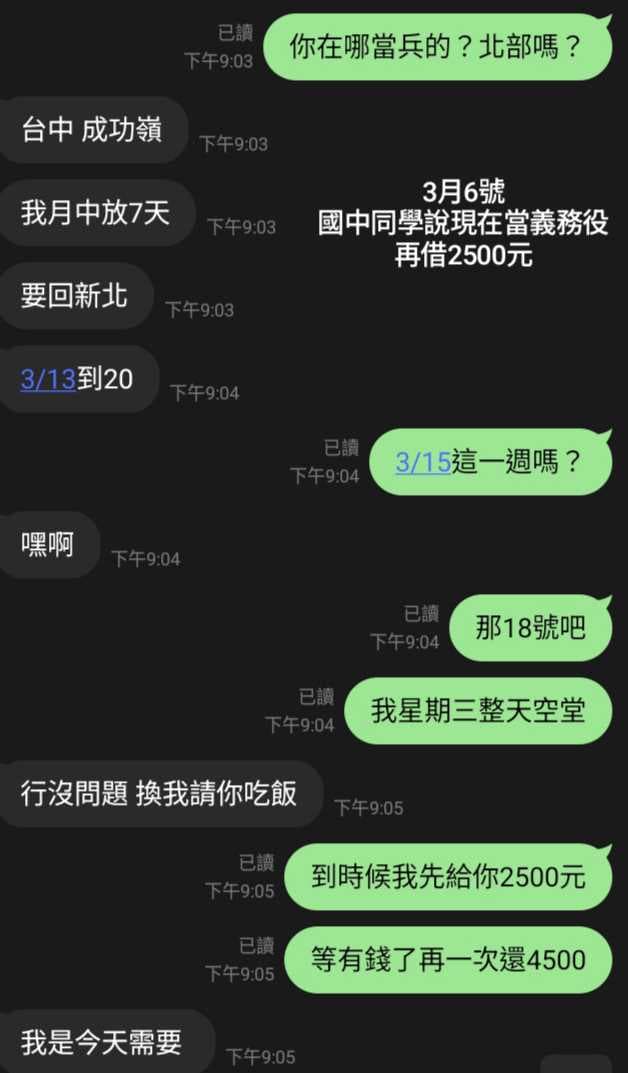Open the 3/13 date link

click(48, 379)
